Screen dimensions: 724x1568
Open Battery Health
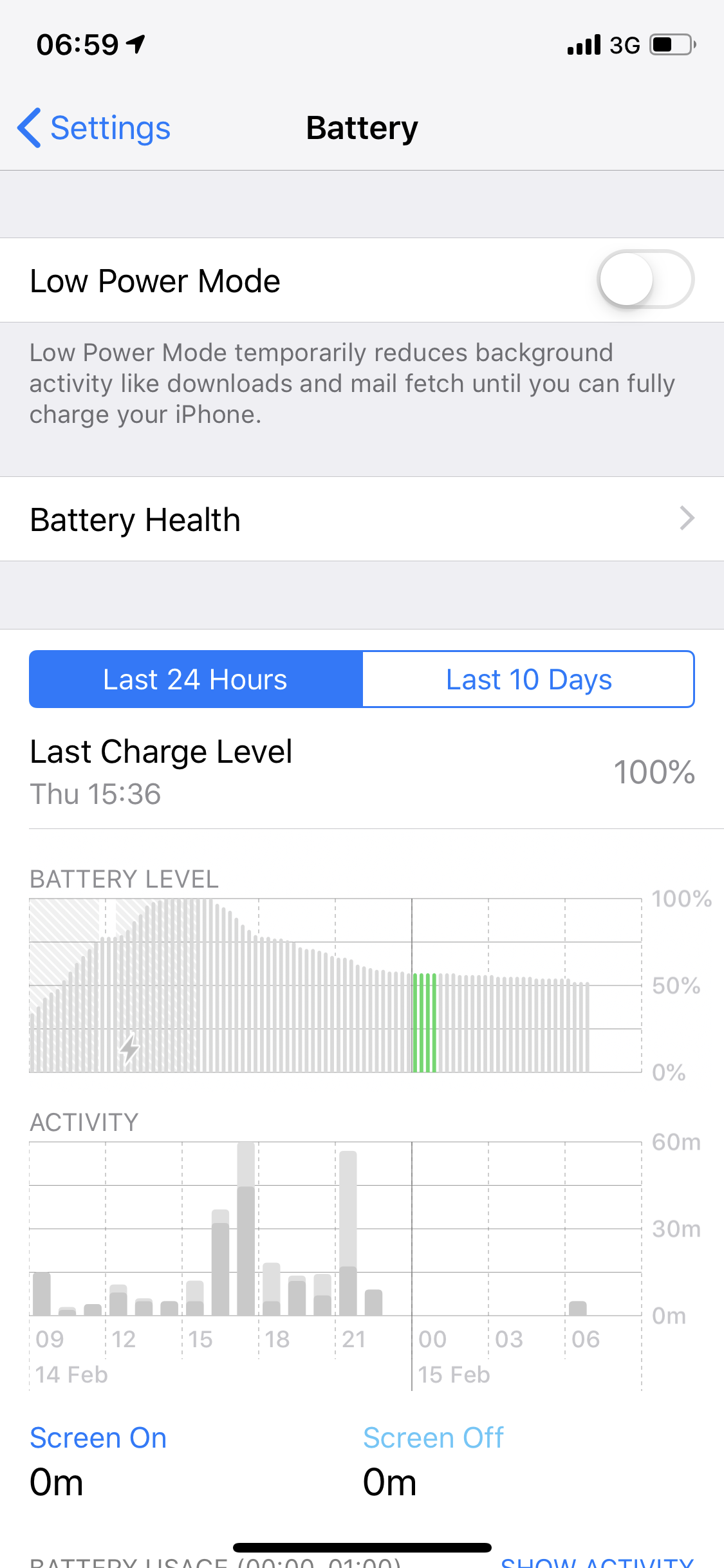pyautogui.click(x=362, y=519)
